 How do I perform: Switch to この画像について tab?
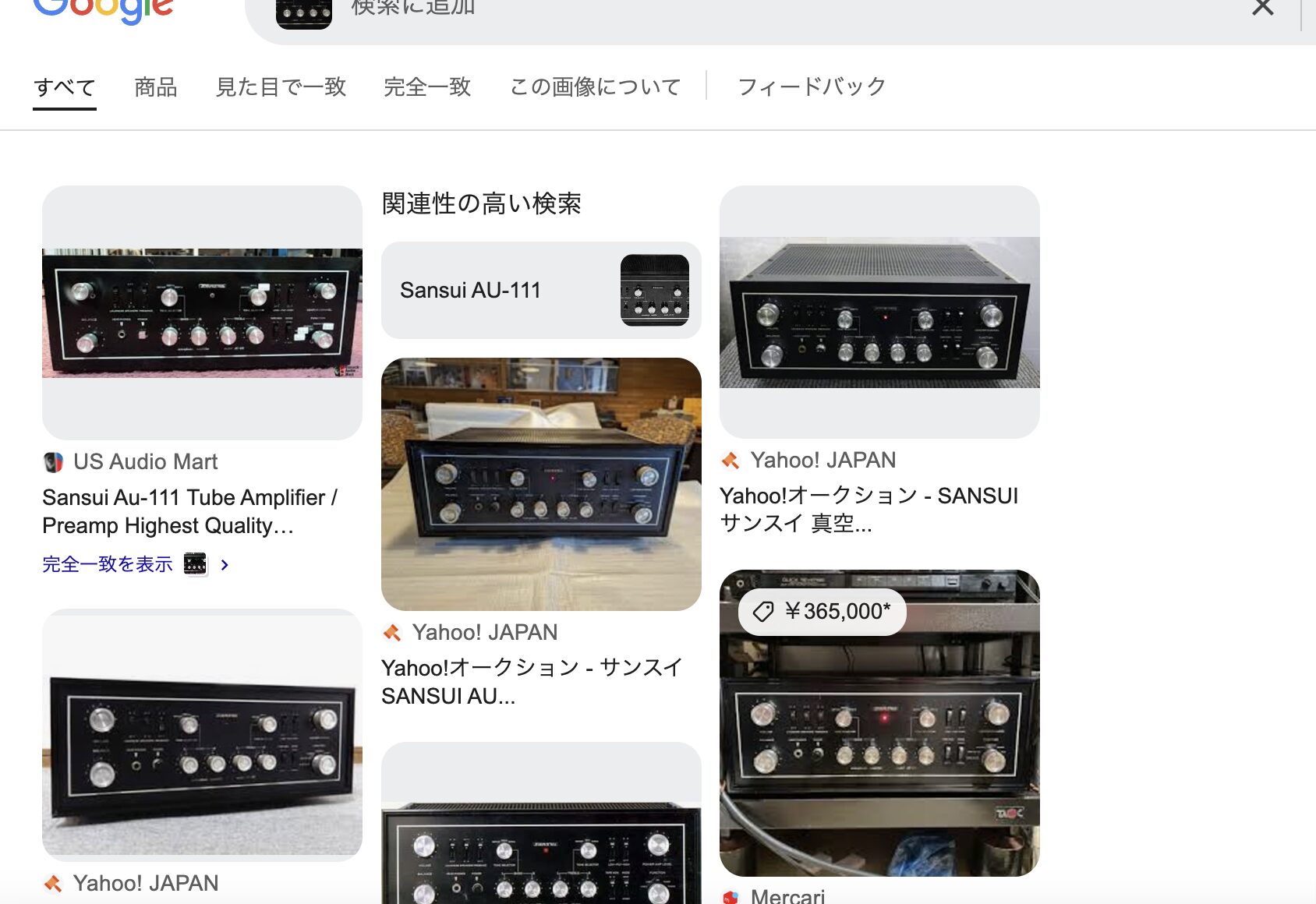[x=595, y=87]
